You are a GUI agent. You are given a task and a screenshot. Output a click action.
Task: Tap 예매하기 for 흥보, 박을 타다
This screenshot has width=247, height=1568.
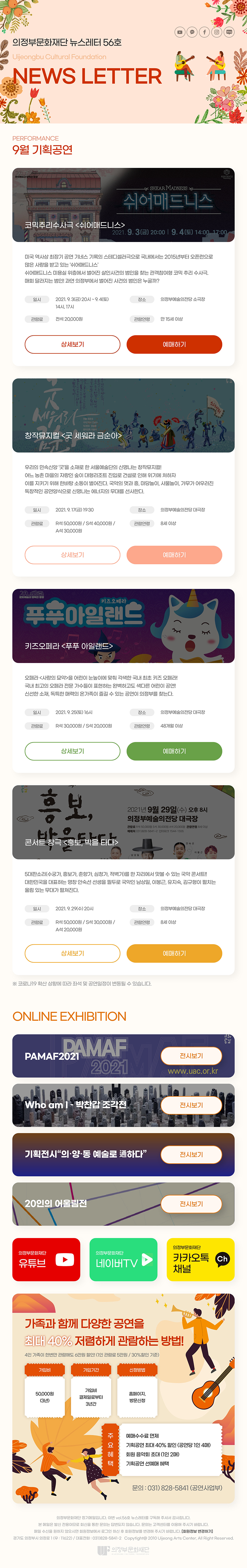(x=174, y=953)
